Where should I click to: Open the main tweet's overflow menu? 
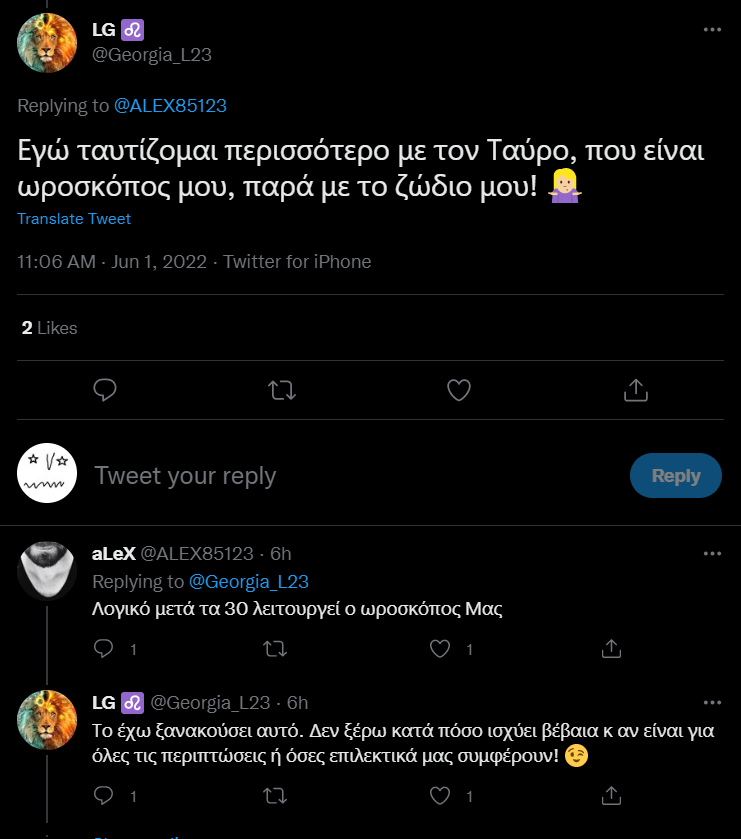[712, 30]
